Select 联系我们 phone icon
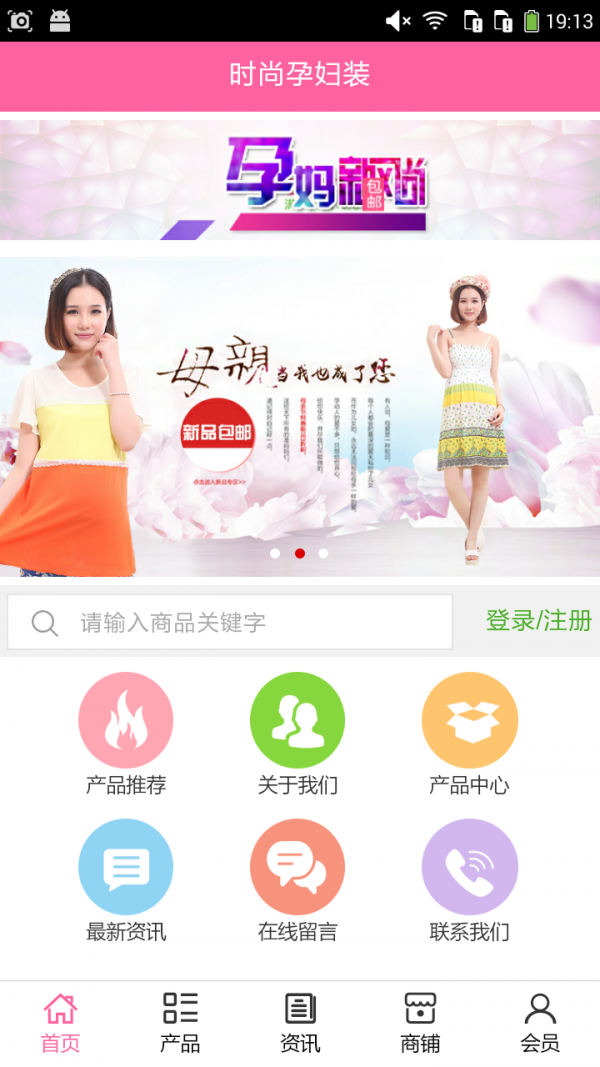This screenshot has width=600, height=1067. click(x=469, y=867)
